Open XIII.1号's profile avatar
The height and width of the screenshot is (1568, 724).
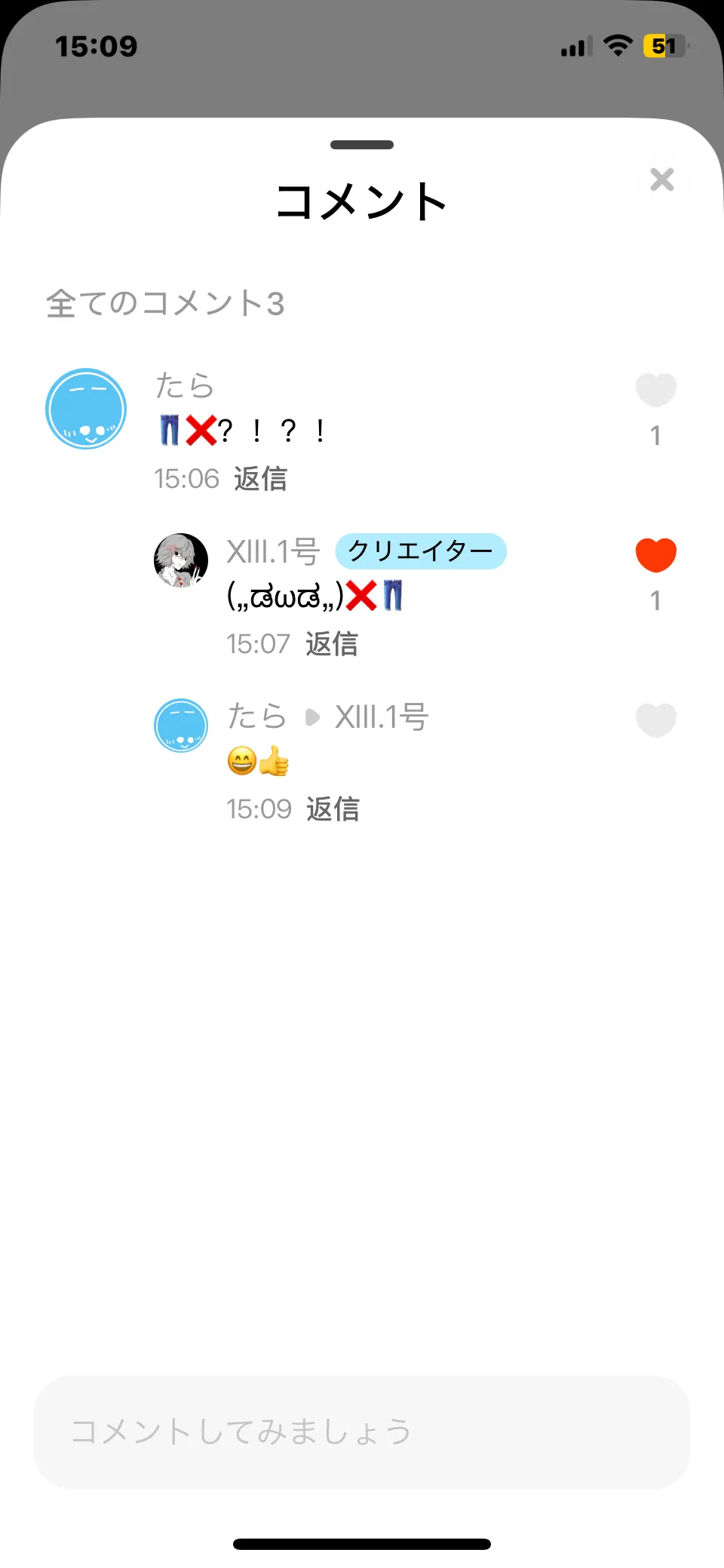click(181, 560)
